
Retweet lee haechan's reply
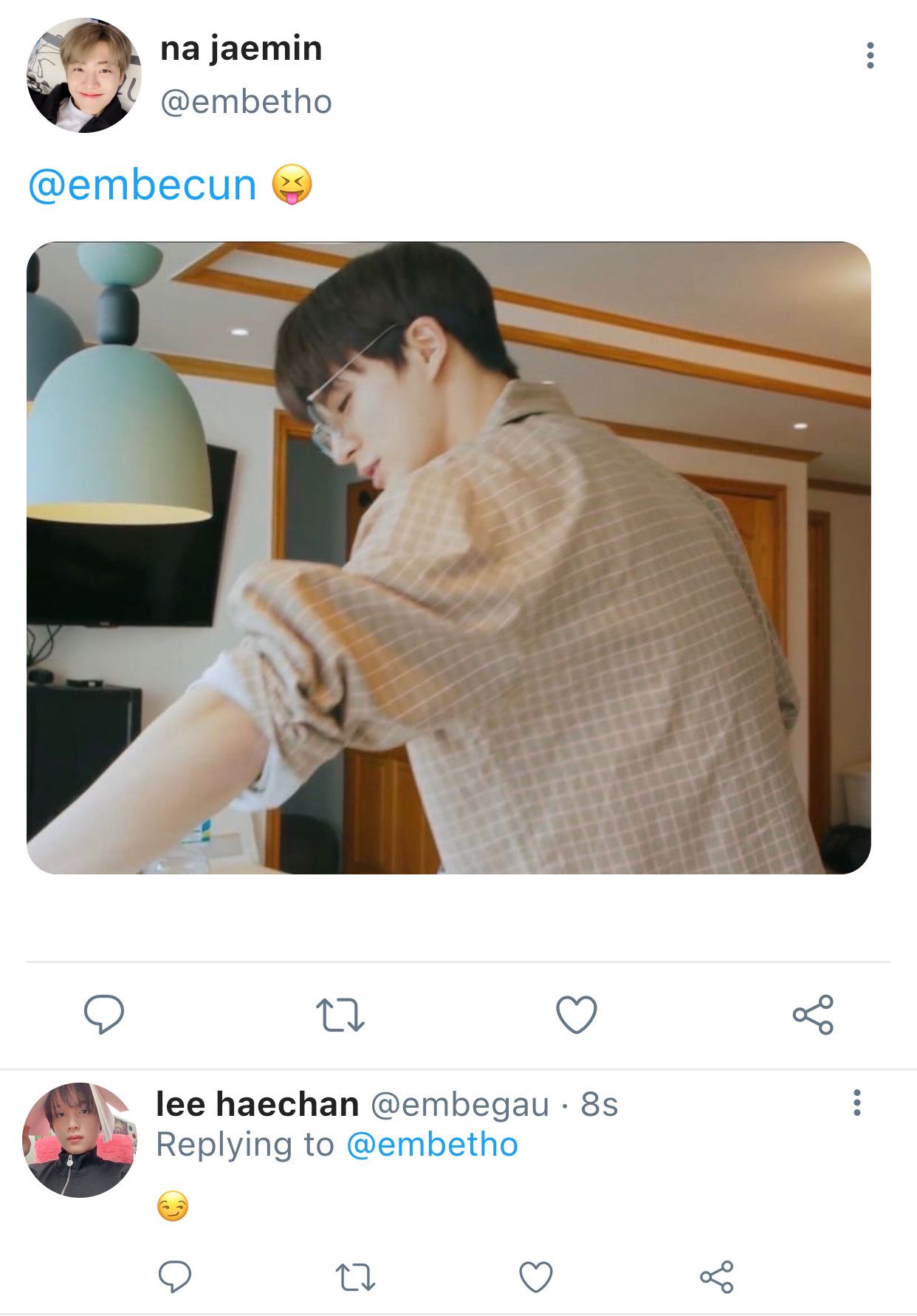pos(355,1277)
